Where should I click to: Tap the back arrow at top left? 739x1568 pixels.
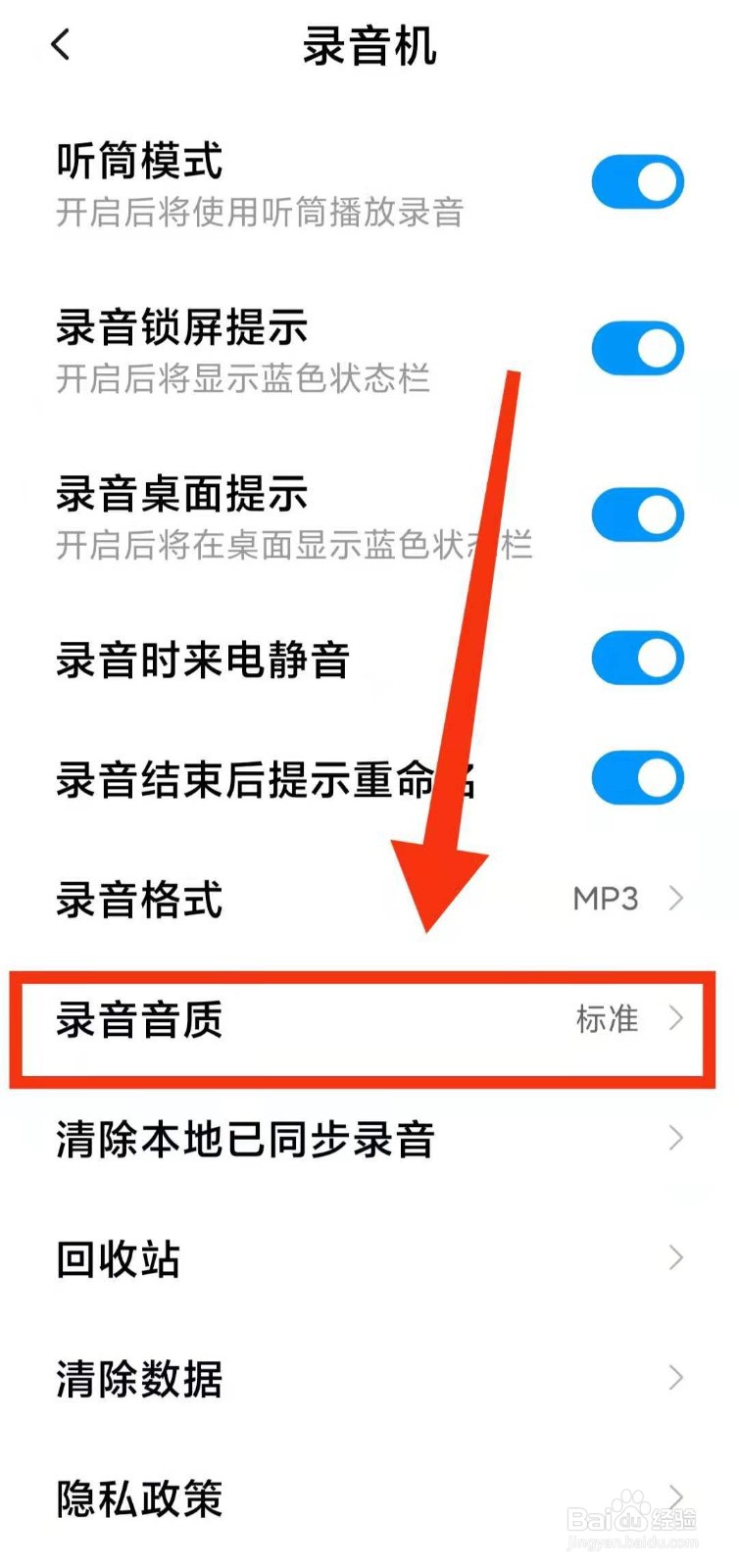[x=61, y=44]
